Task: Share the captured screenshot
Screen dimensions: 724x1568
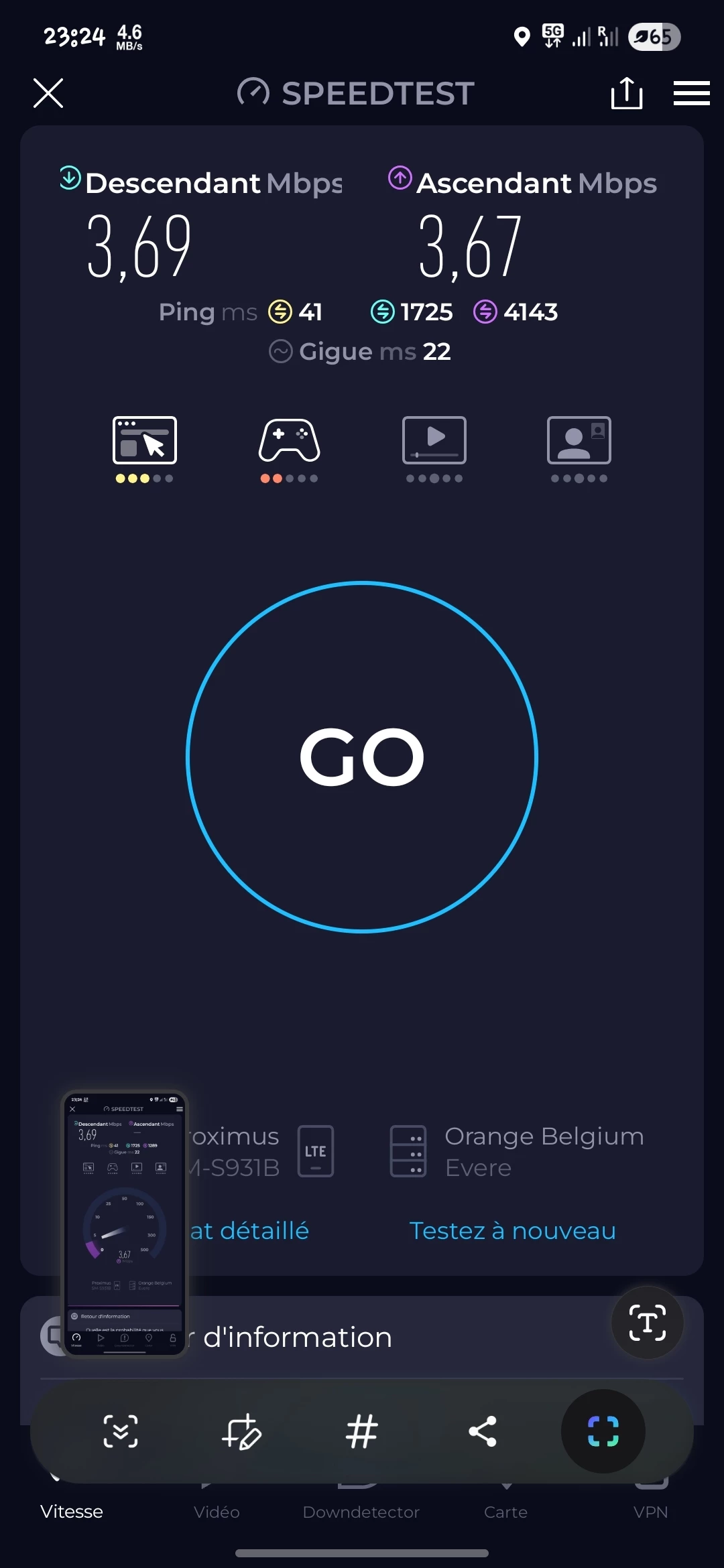Action: click(483, 1431)
